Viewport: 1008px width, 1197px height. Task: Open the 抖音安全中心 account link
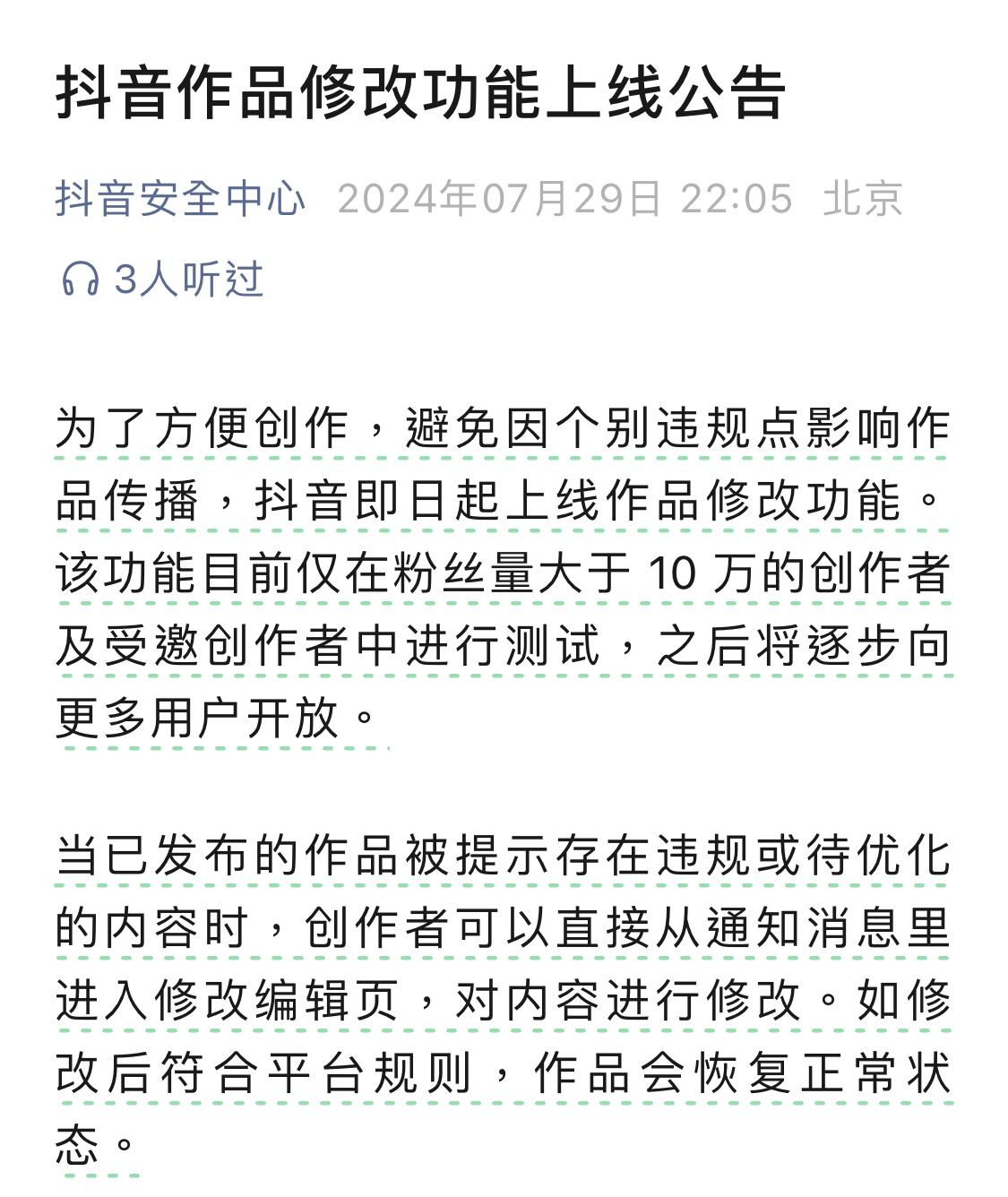click(180, 198)
